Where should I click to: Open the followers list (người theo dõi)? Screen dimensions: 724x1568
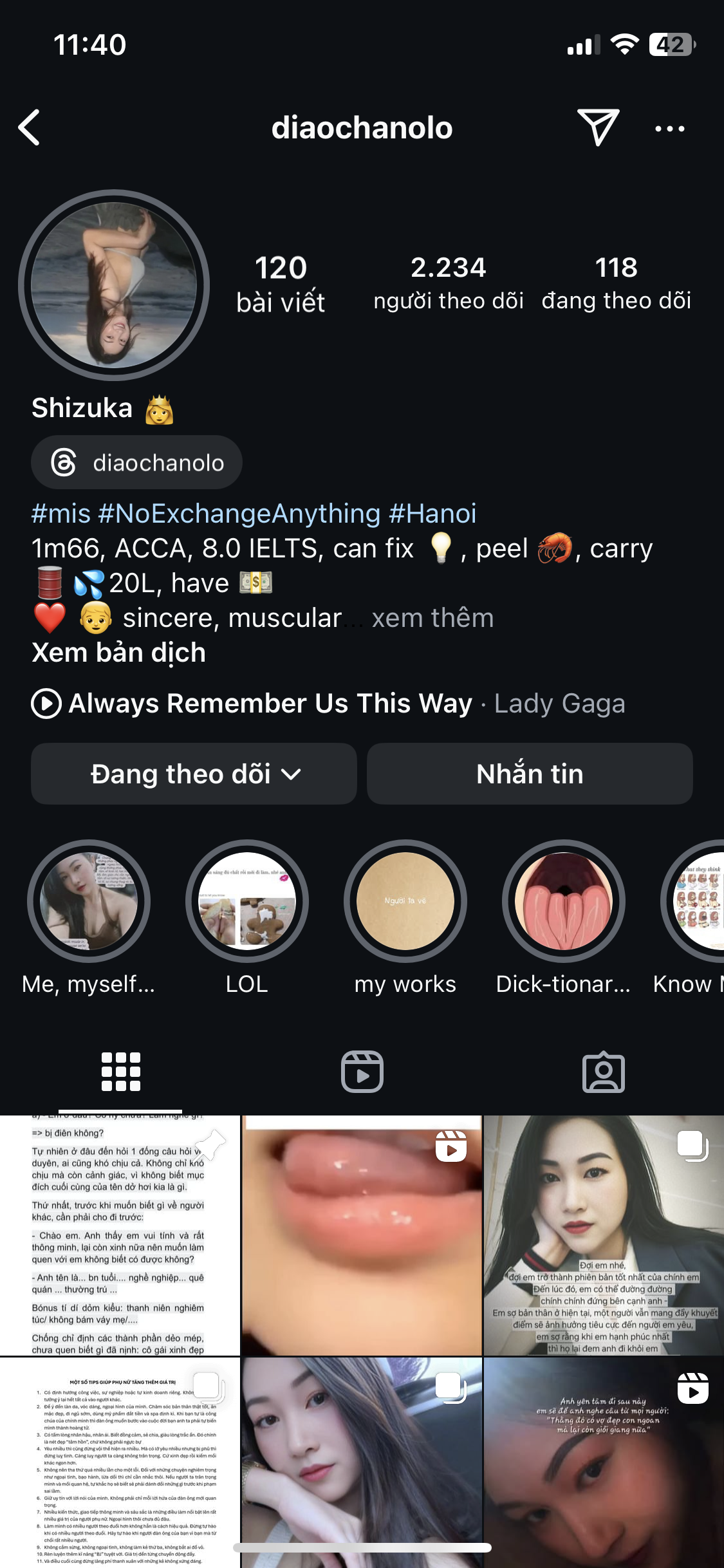pyautogui.click(x=449, y=283)
